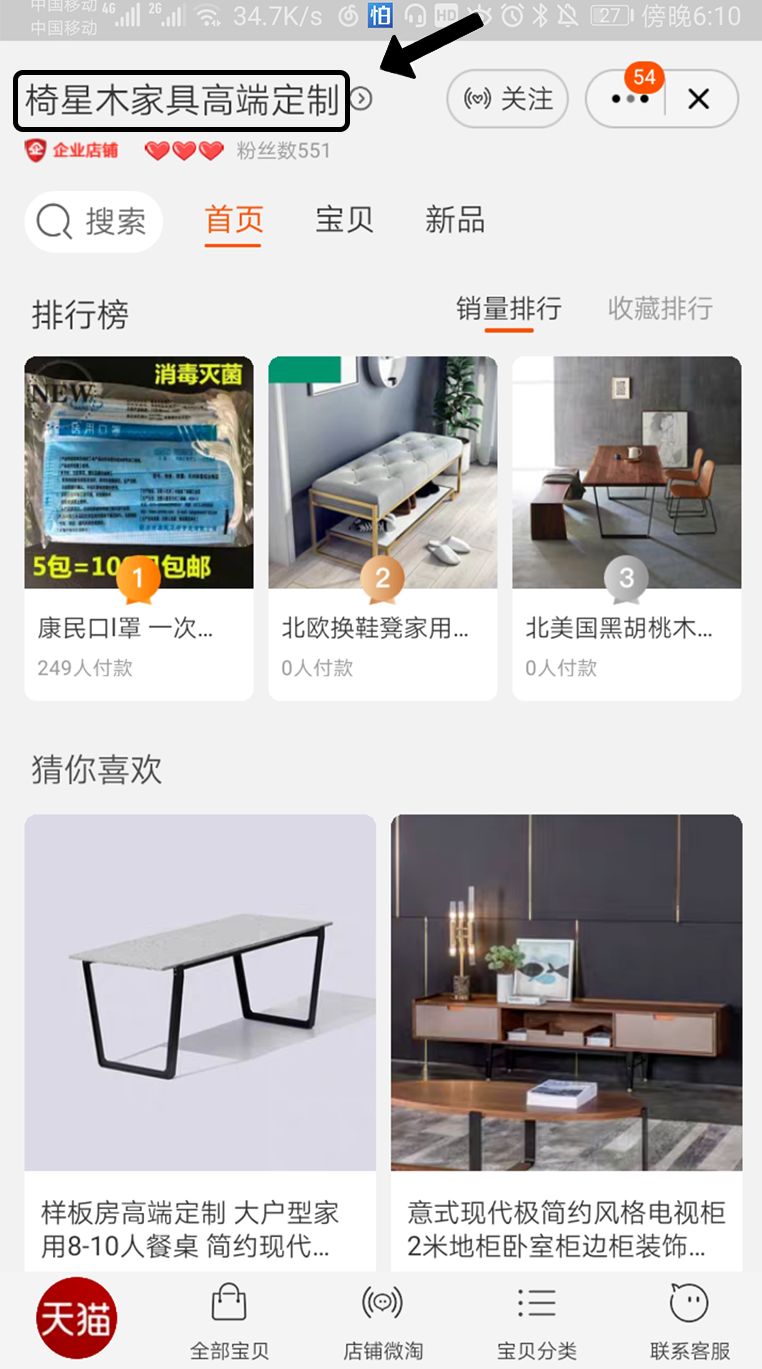Open 全部宝贝 all products section

[x=227, y=1318]
